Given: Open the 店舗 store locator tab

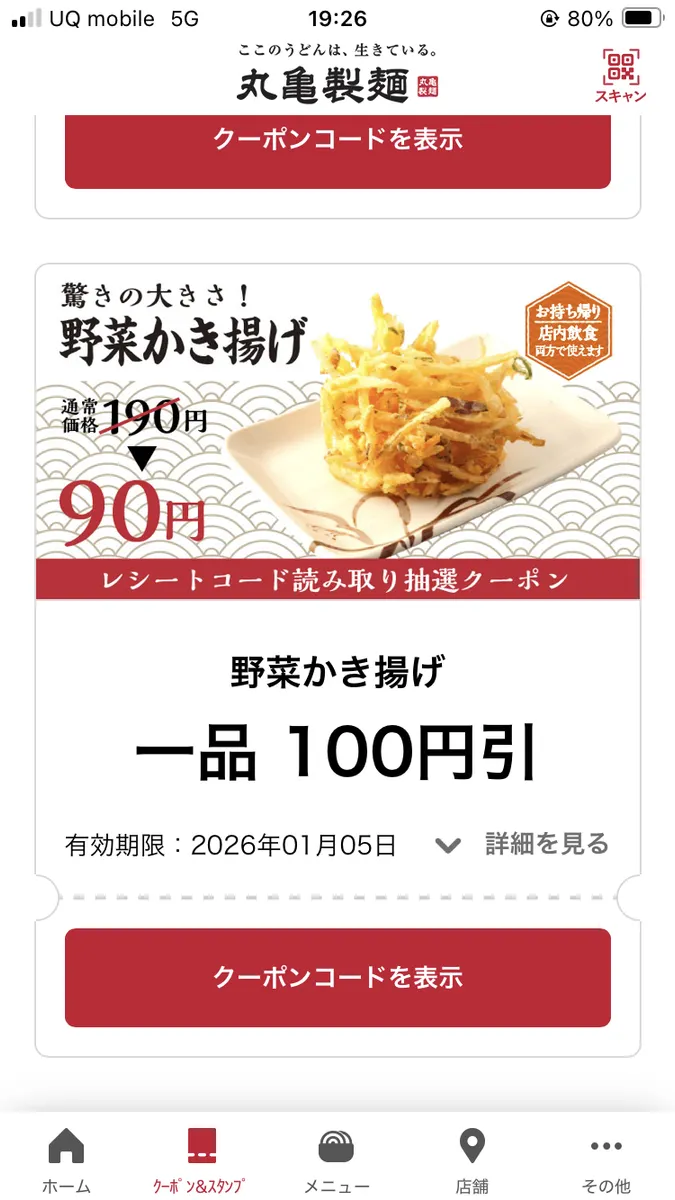Looking at the screenshot, I should click(471, 1159).
